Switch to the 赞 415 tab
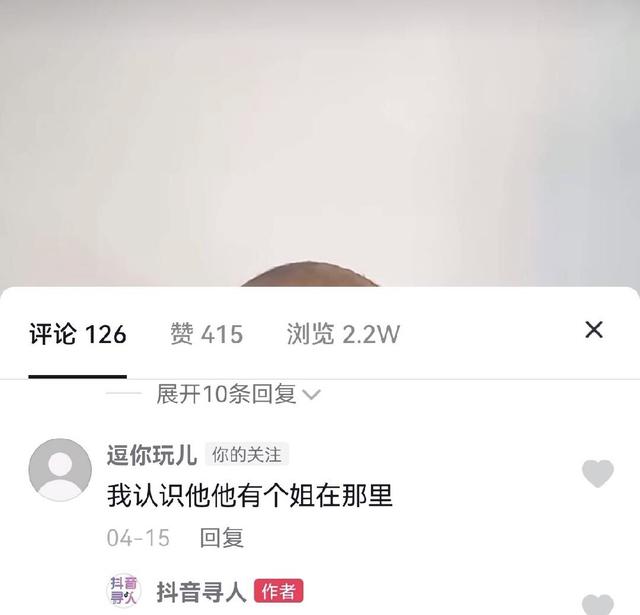640x615 pixels. click(206, 334)
